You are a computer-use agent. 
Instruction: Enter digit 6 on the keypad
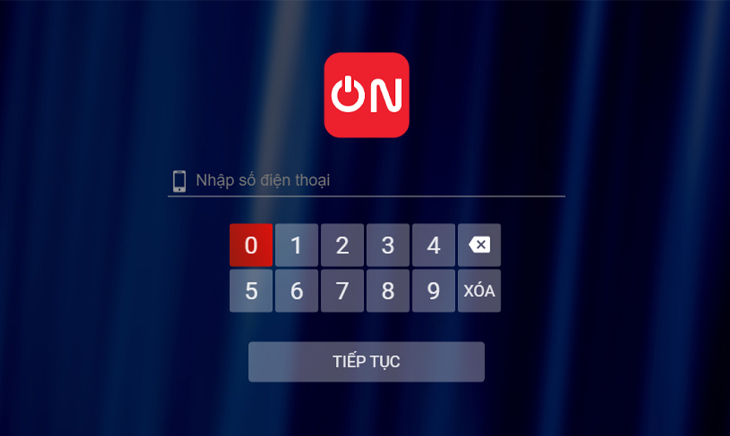click(296, 291)
